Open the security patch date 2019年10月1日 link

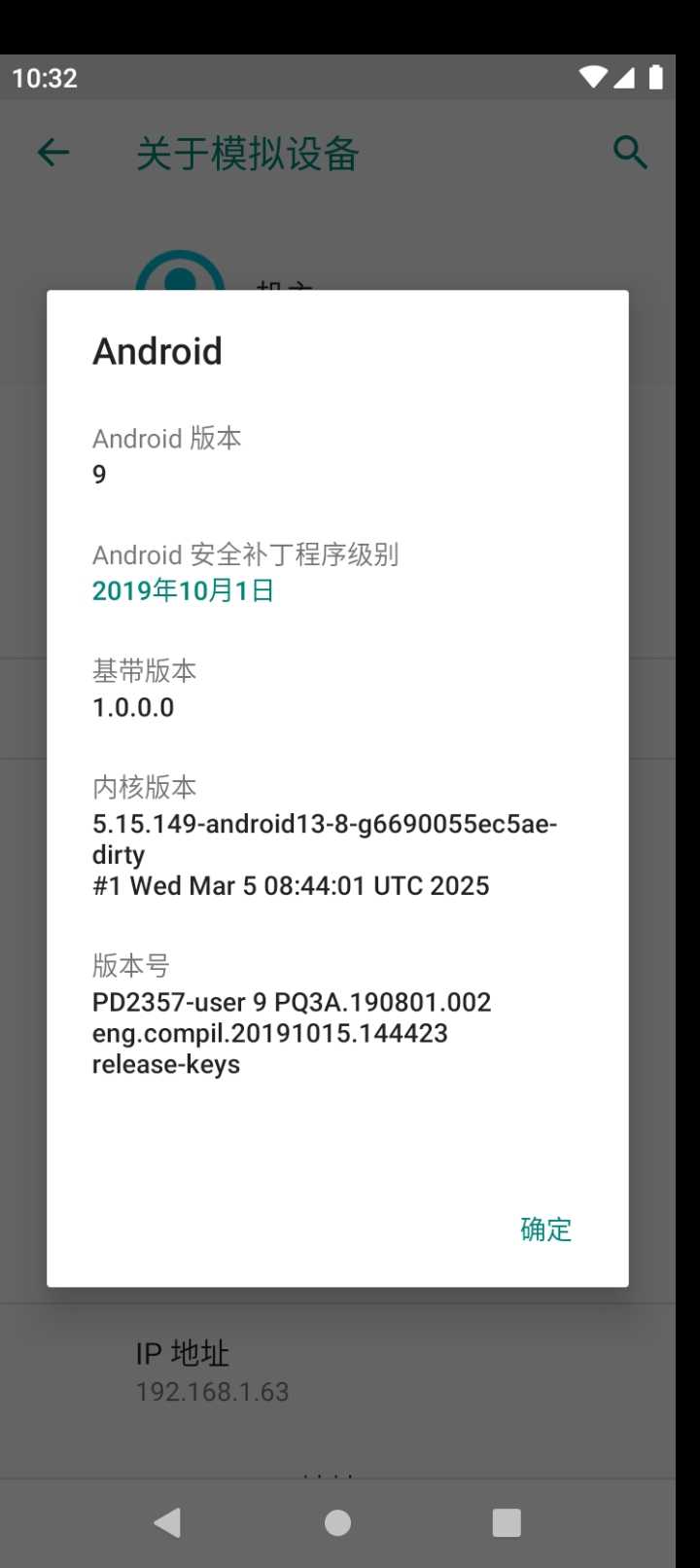pos(183,590)
